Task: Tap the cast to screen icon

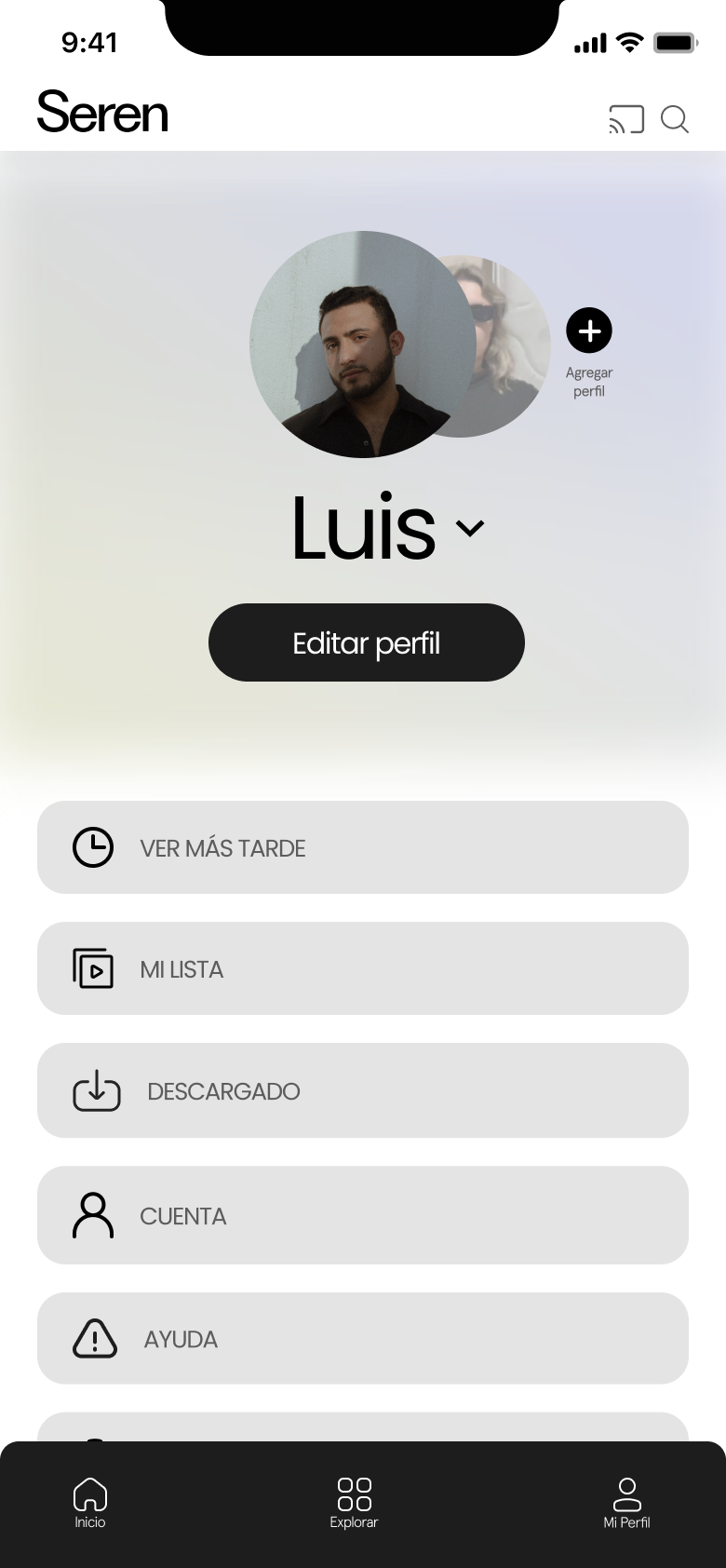Action: 626,119
